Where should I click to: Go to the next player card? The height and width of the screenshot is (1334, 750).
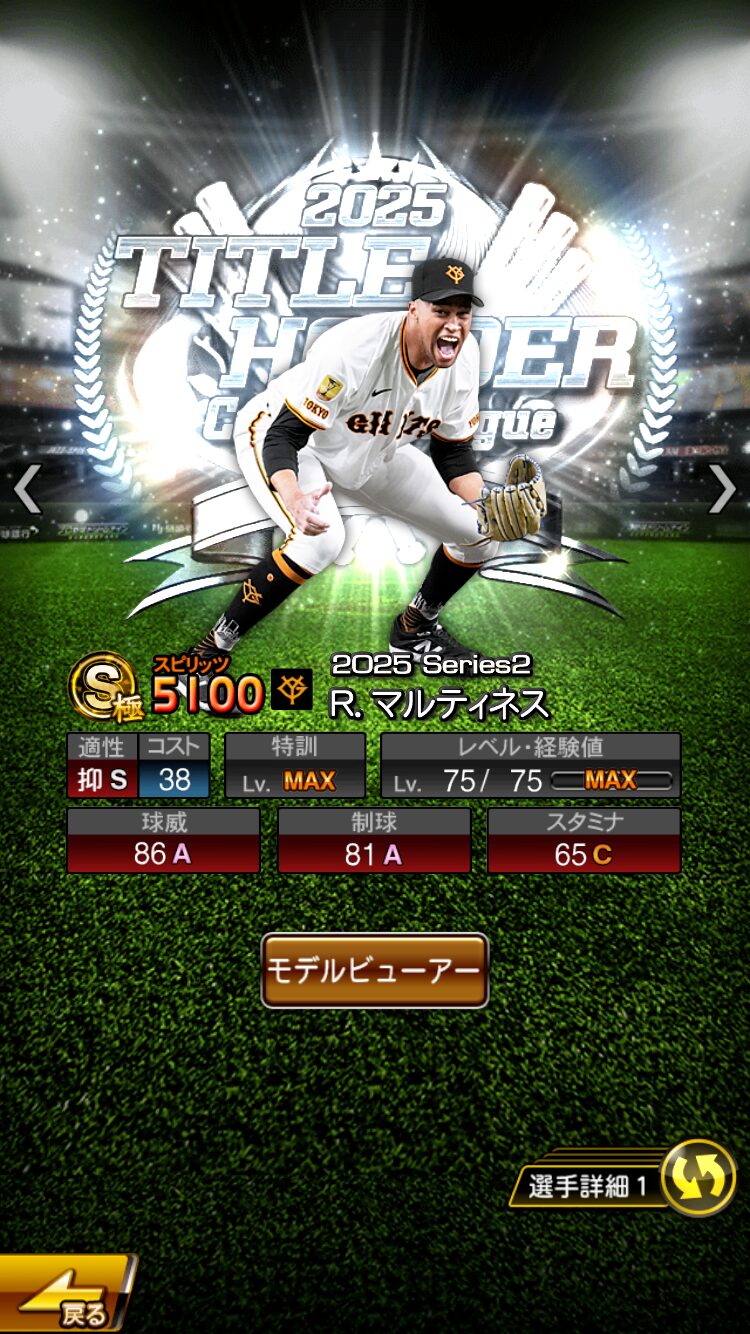(722, 490)
